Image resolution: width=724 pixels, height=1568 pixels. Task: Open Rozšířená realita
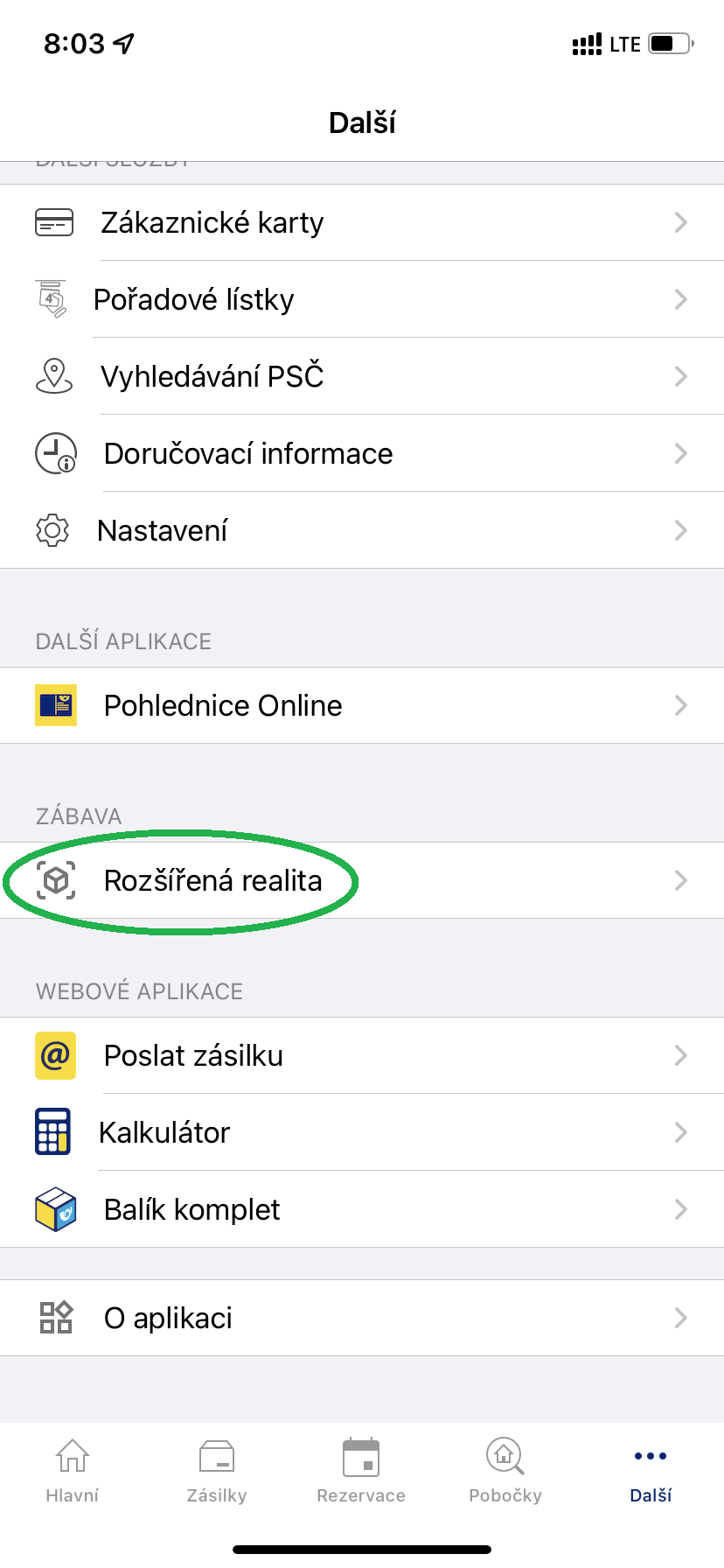pos(362,880)
